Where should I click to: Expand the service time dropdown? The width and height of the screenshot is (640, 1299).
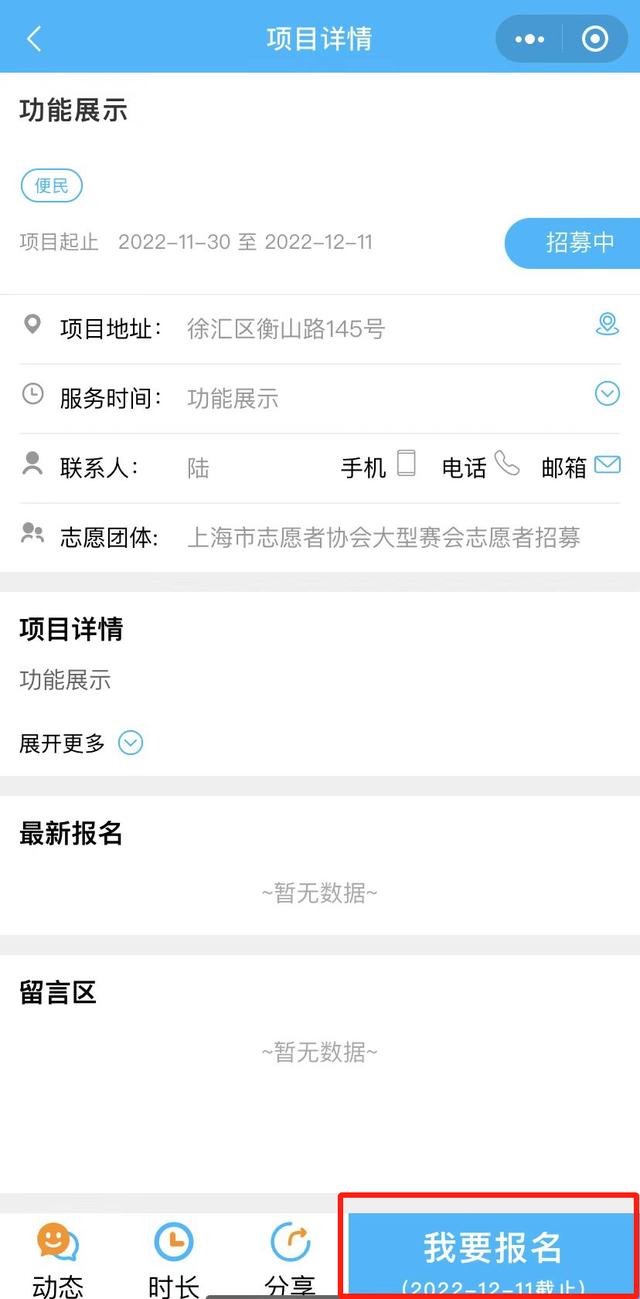(x=607, y=394)
